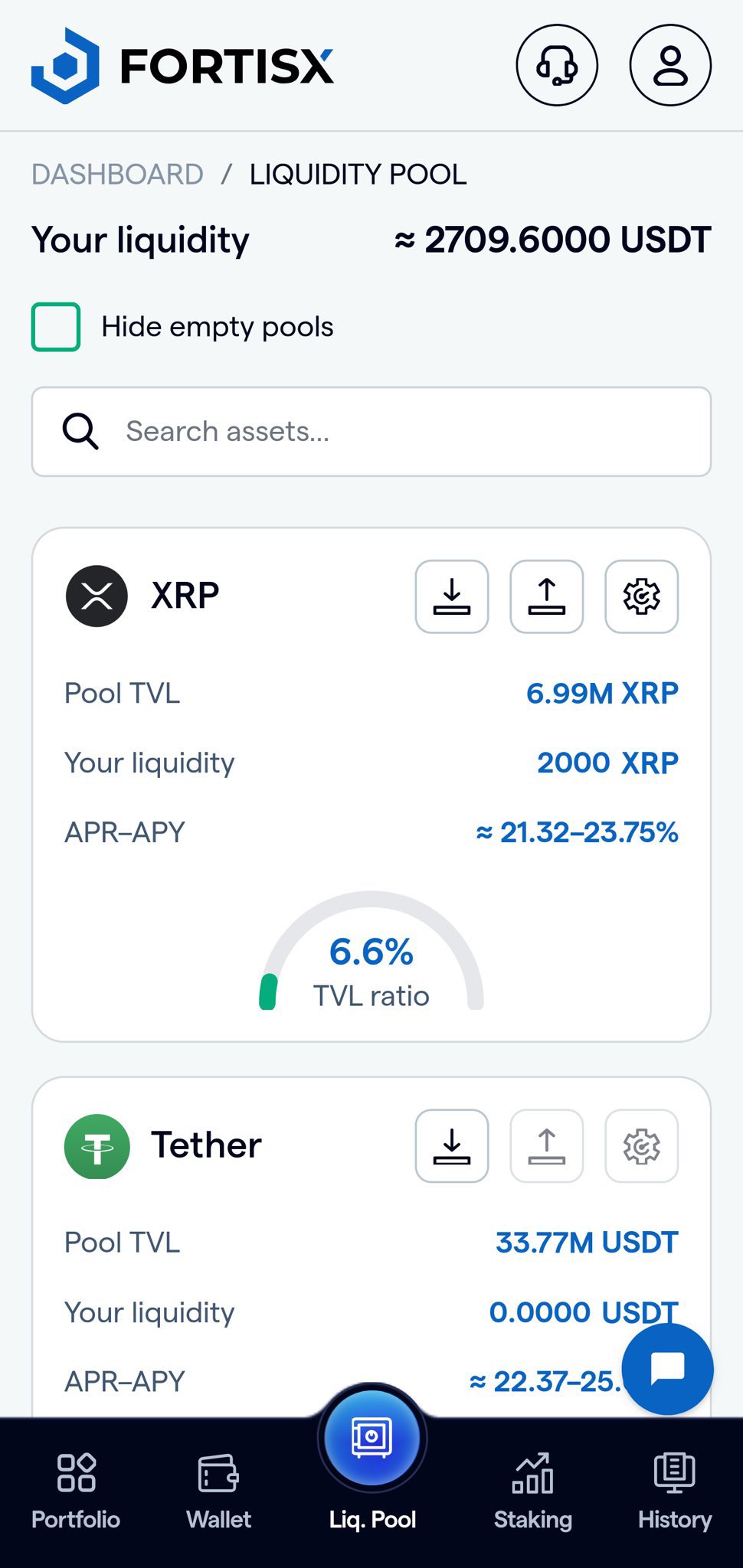Open the user profile icon
The image size is (743, 1568).
pyautogui.click(x=670, y=66)
